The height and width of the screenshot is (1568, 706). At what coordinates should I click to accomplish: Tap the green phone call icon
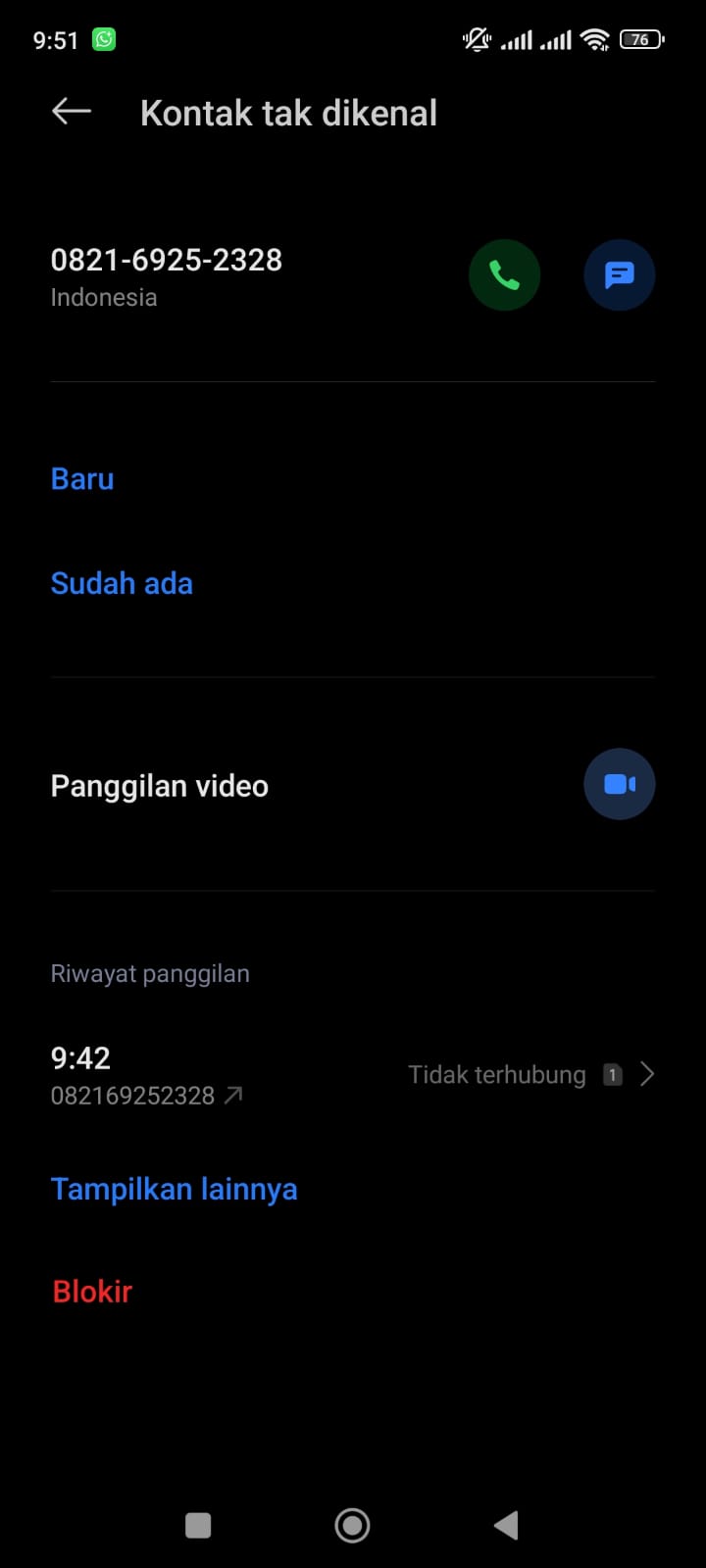[504, 274]
